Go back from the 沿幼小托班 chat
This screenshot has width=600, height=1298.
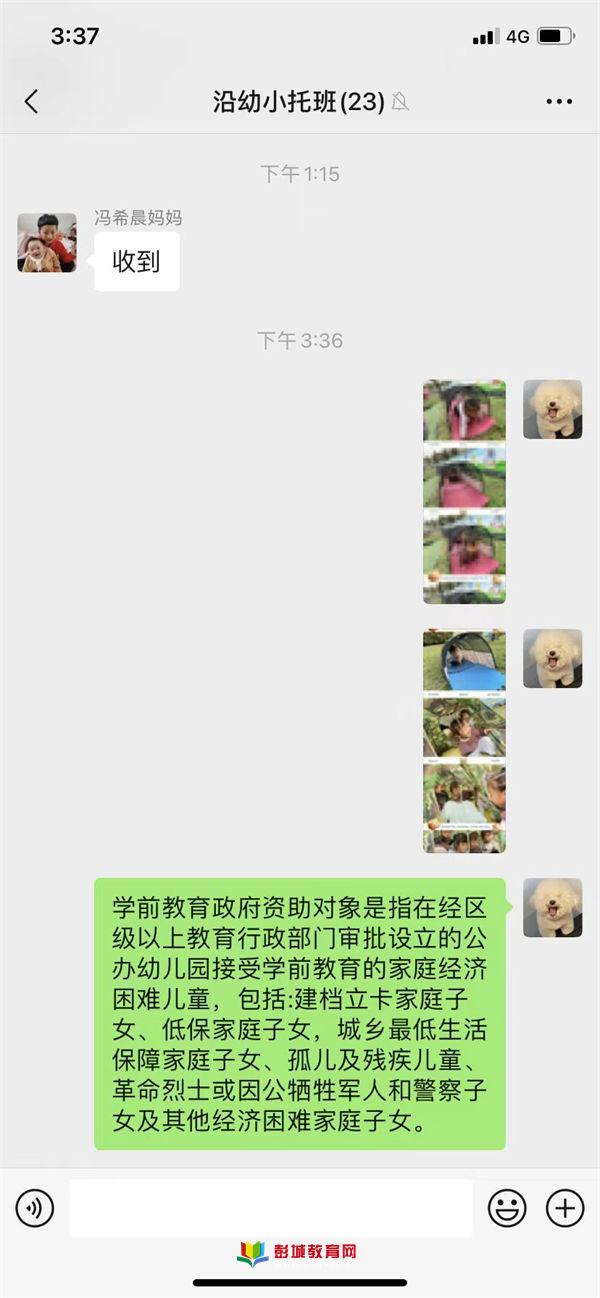(31, 101)
